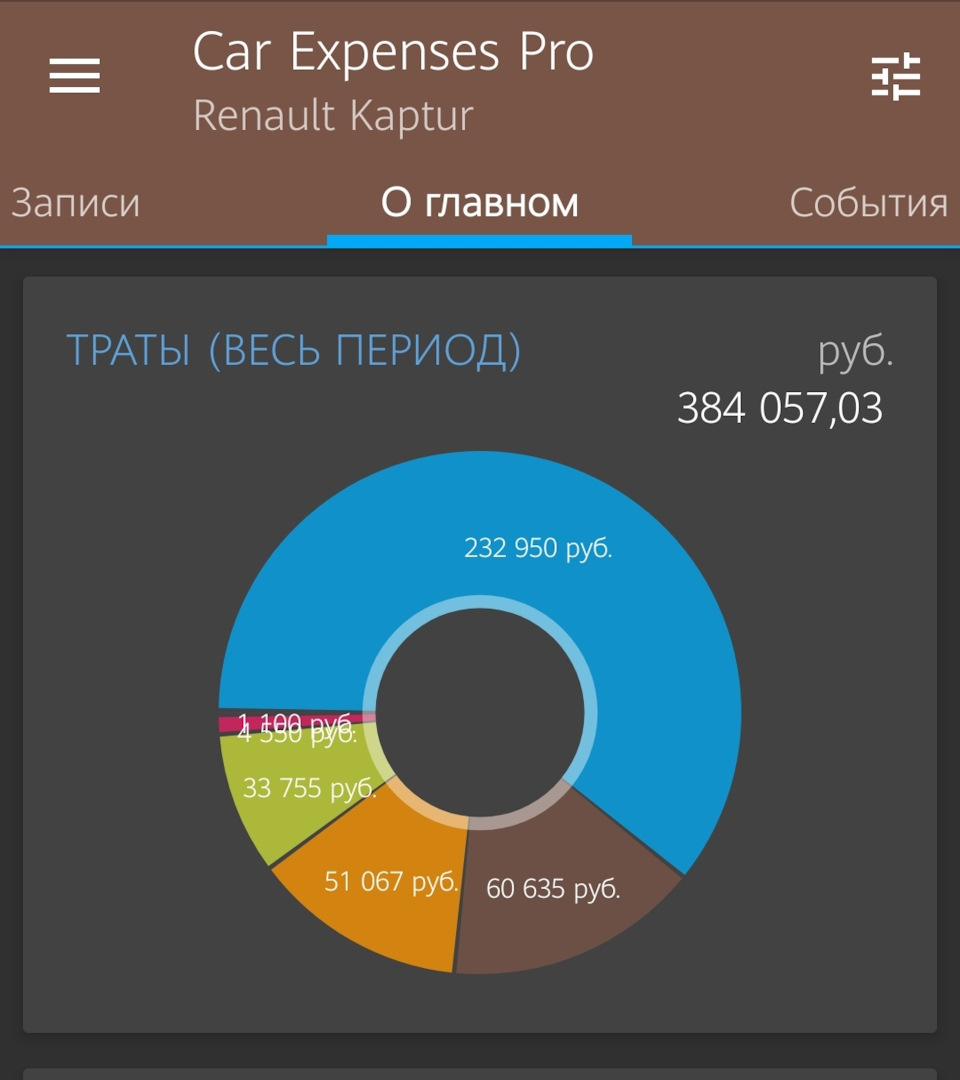Open the filter settings sliders icon
This screenshot has height=1080, width=960.
point(895,76)
